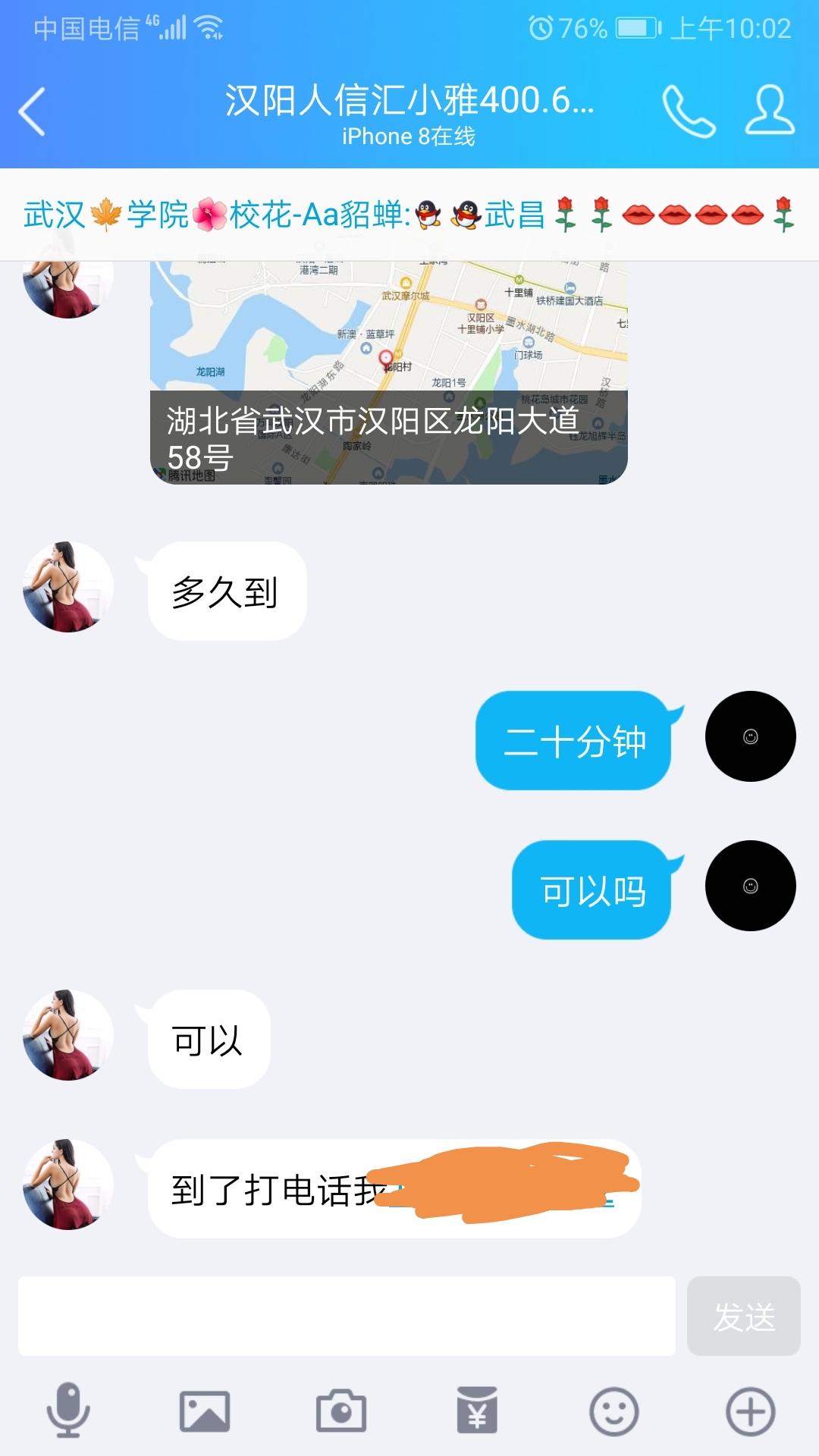Open more options plus menu
The width and height of the screenshot is (819, 1456).
coord(750,1411)
